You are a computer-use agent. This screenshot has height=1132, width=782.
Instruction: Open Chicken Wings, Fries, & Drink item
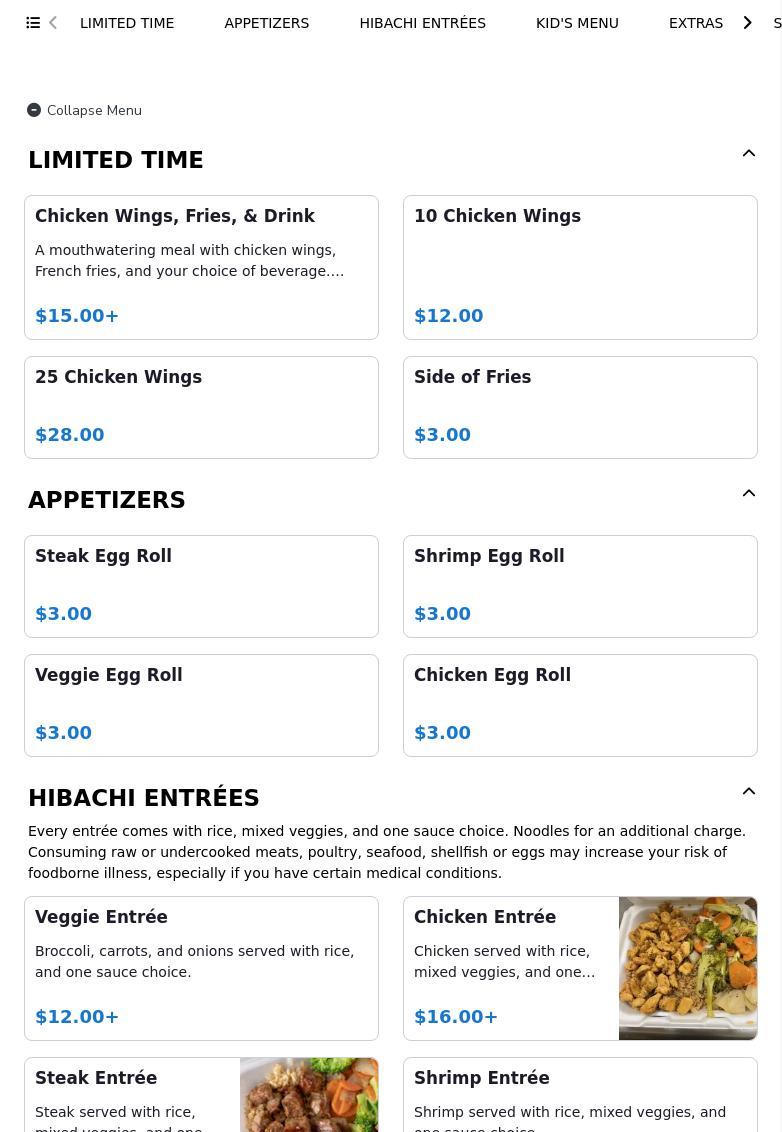coord(201,267)
